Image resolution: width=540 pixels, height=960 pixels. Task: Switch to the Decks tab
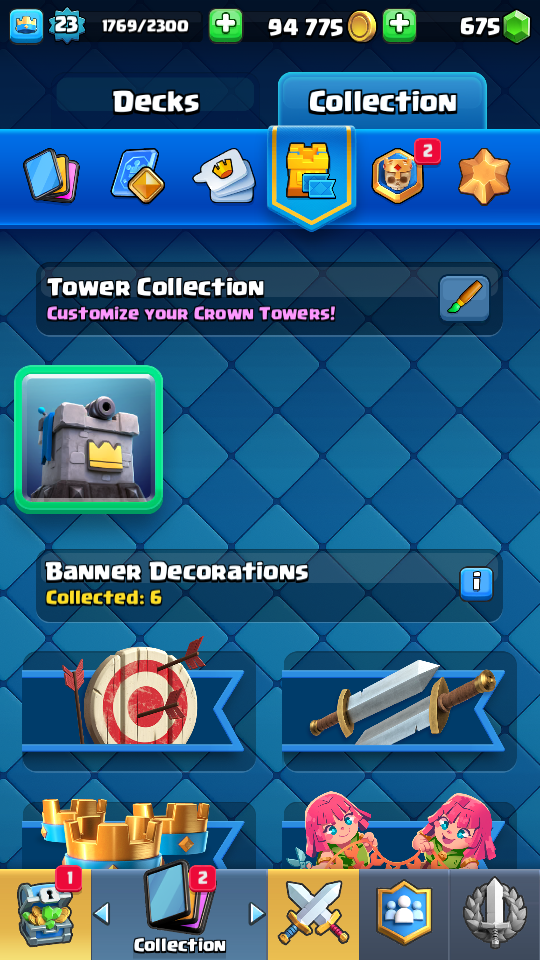[x=156, y=101]
